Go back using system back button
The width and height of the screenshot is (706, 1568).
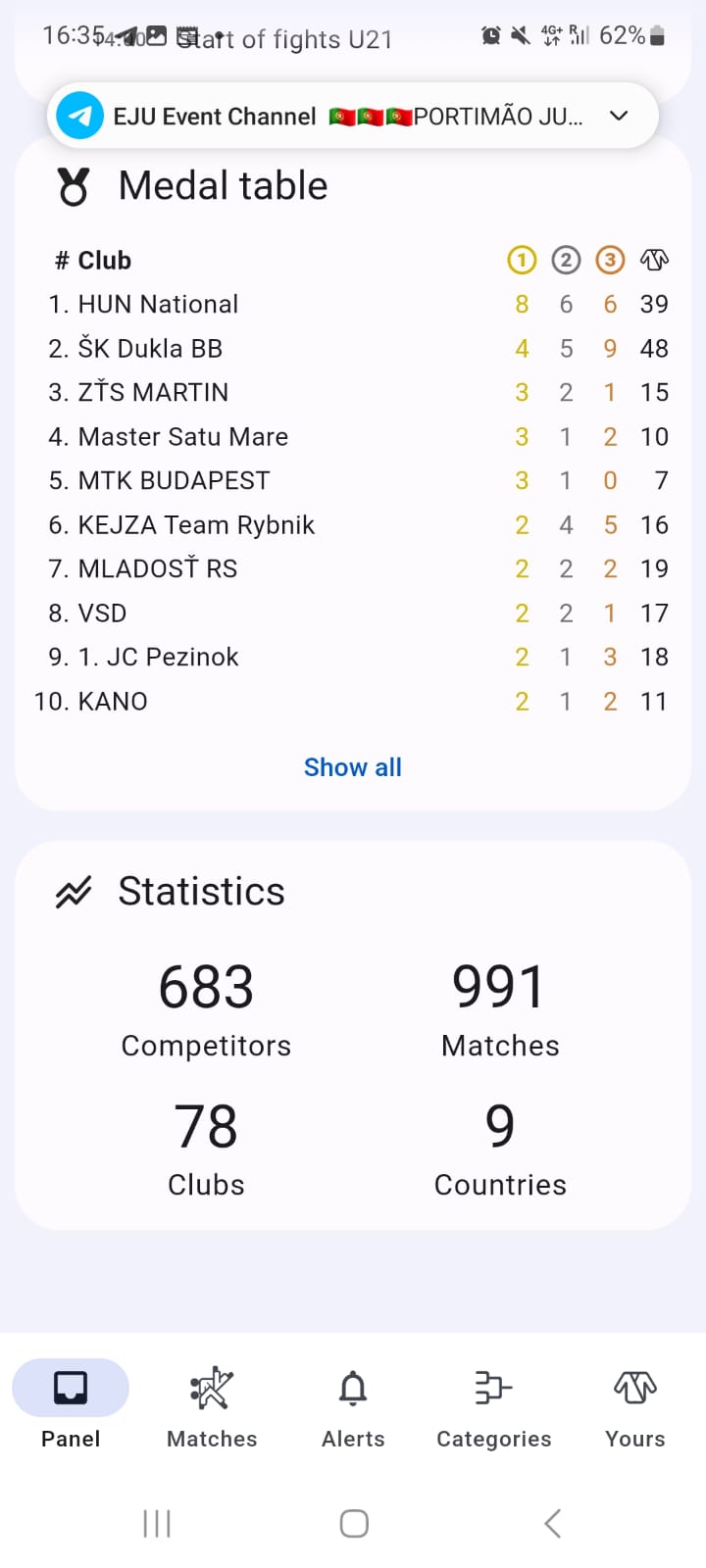point(553,1523)
